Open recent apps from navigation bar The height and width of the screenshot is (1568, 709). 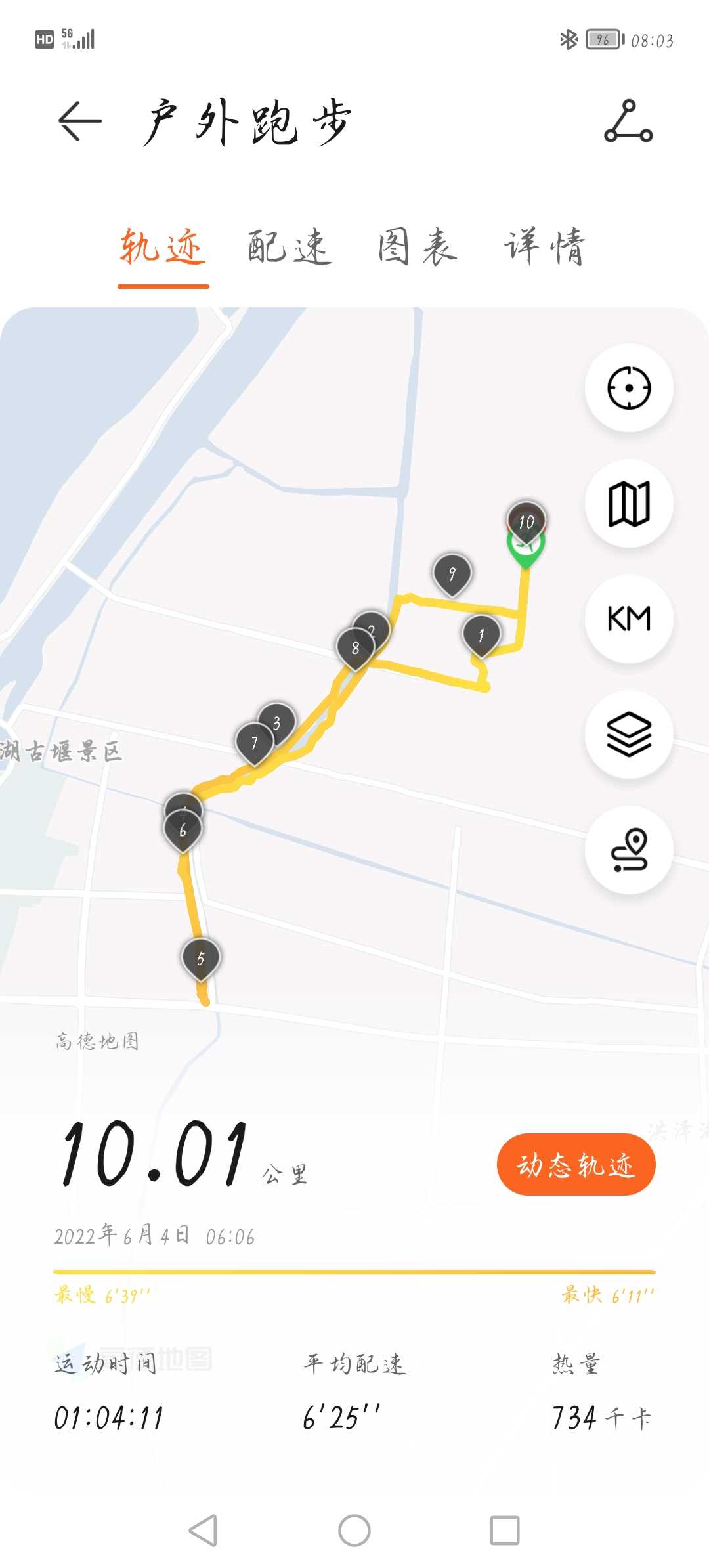point(505,1531)
